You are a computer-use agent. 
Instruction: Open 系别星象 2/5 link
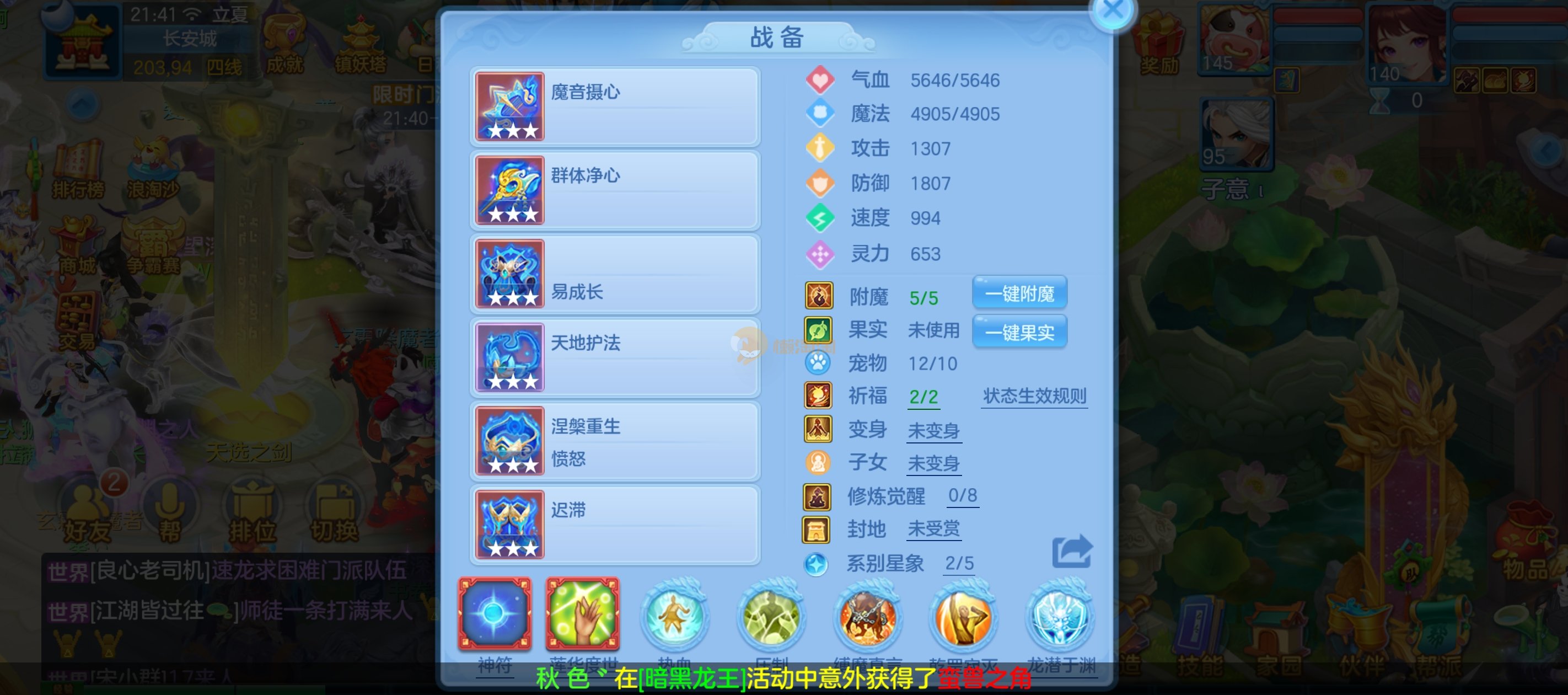point(959,563)
